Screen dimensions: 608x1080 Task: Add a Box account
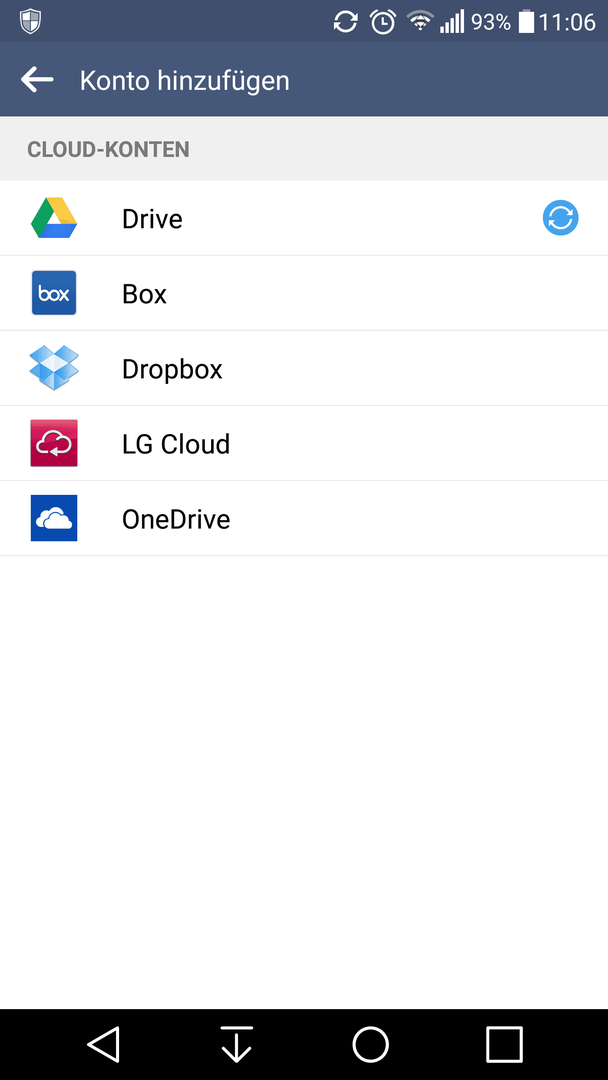[304, 293]
